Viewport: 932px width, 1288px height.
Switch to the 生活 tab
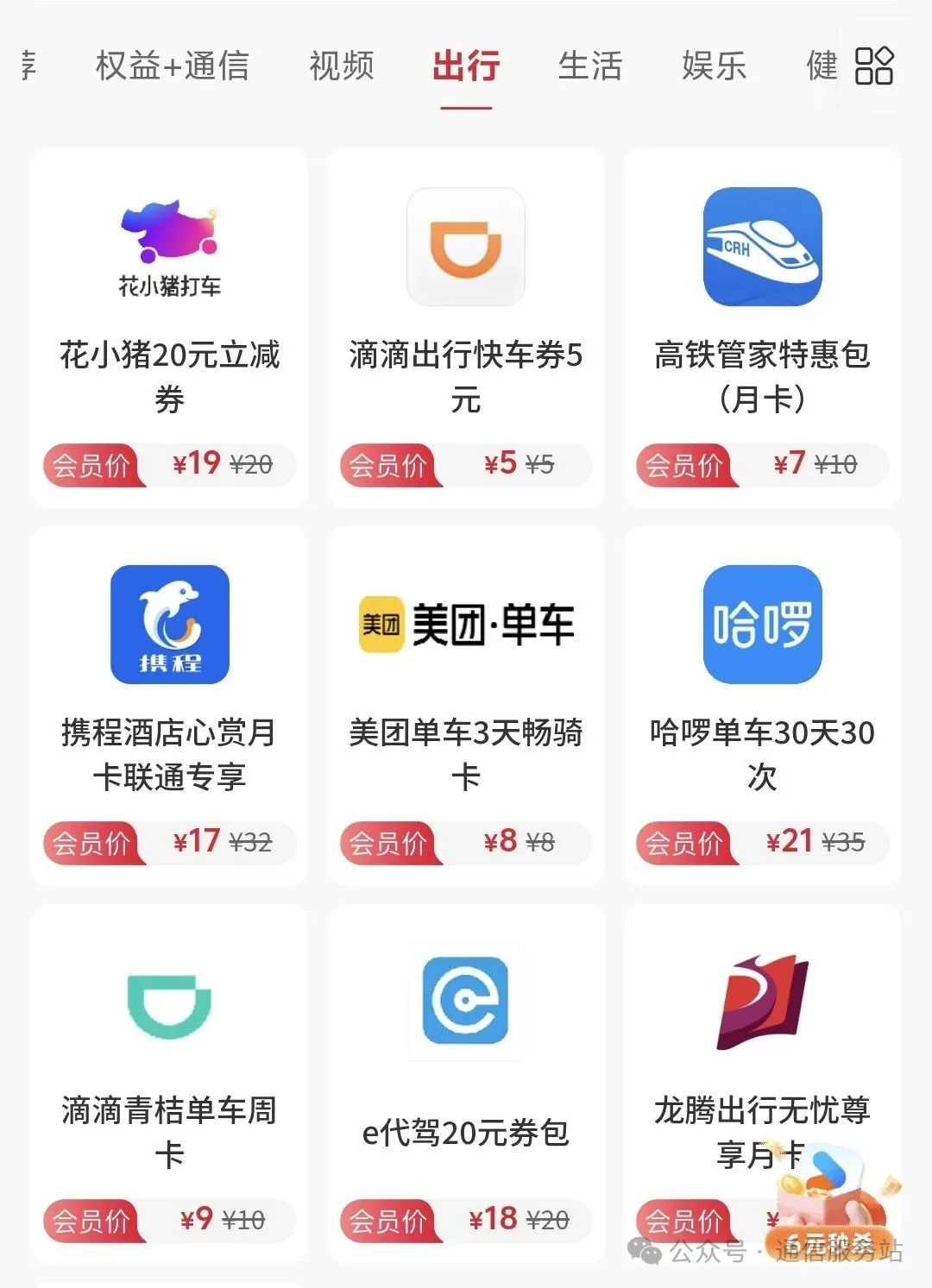coord(590,66)
